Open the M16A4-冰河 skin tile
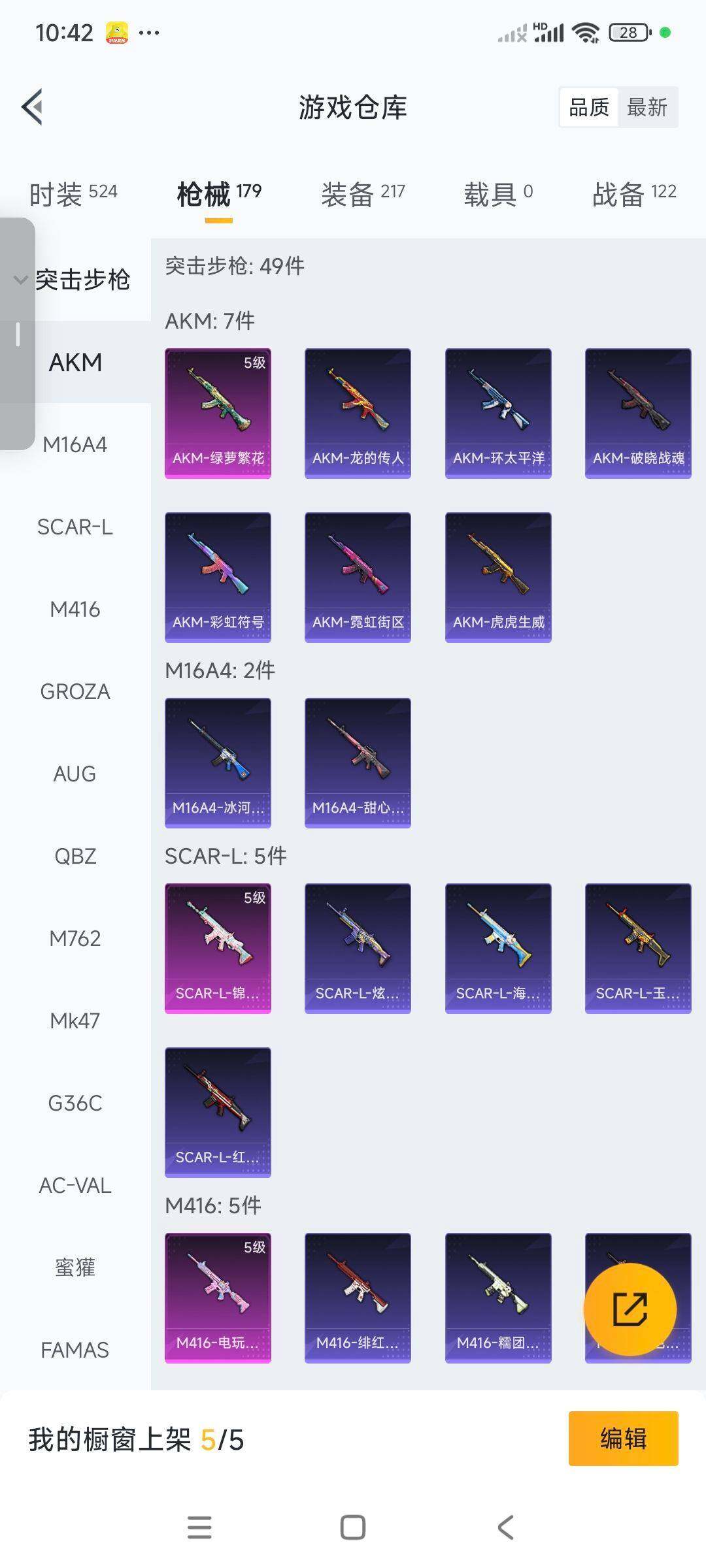Viewport: 706px width, 1568px height. coord(218,762)
